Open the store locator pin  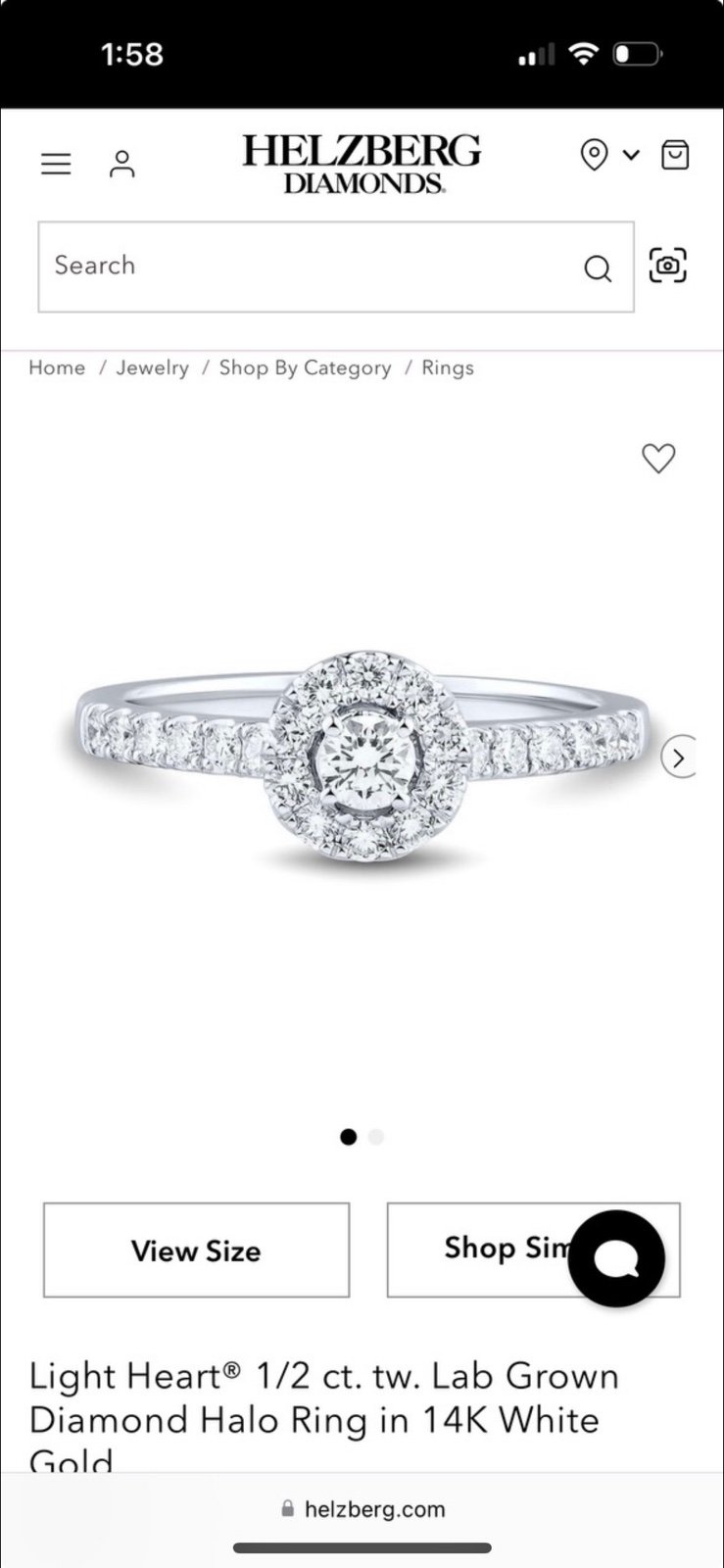pos(594,155)
